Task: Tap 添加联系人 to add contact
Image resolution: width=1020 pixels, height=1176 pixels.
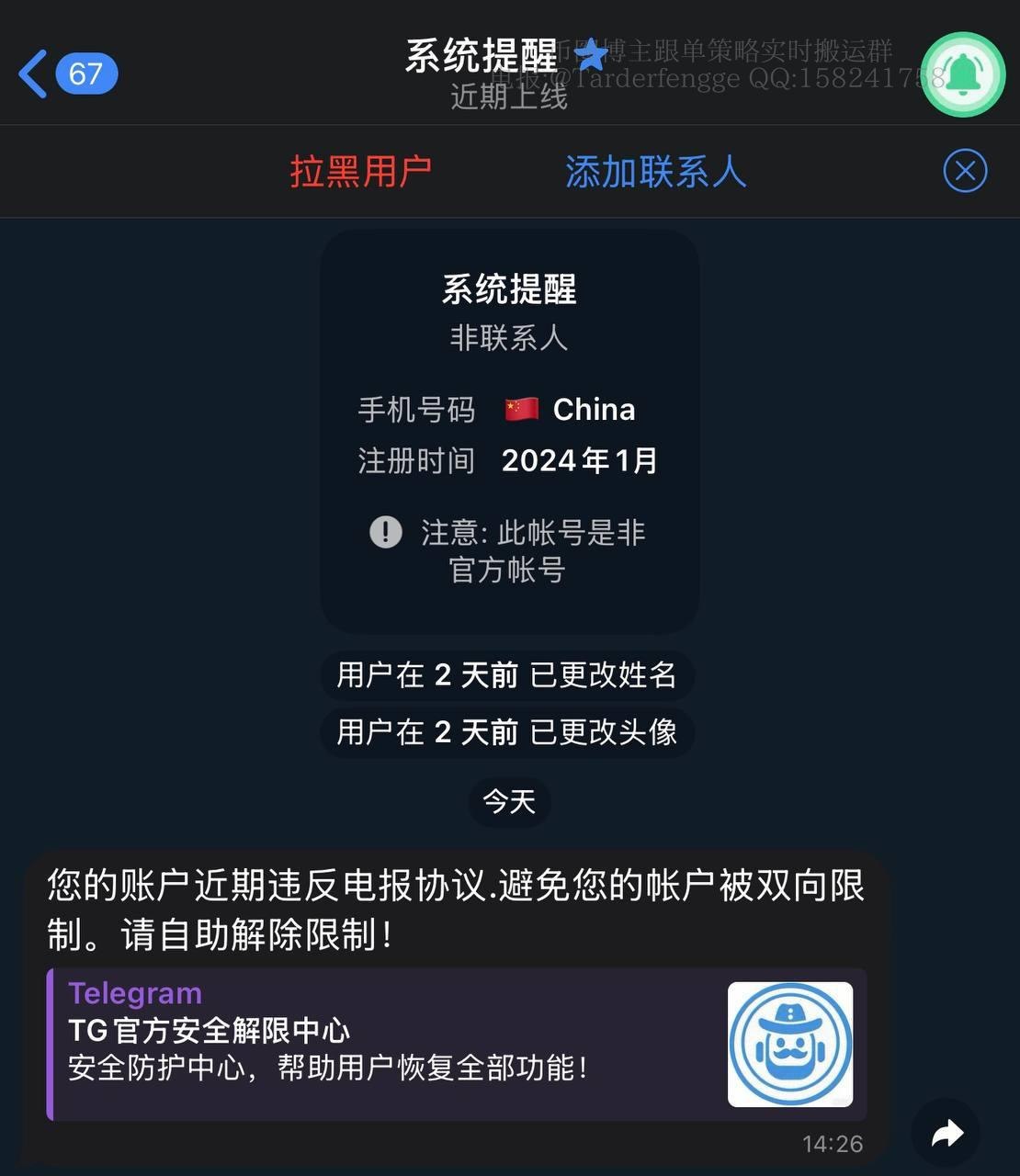Action: 655,172
